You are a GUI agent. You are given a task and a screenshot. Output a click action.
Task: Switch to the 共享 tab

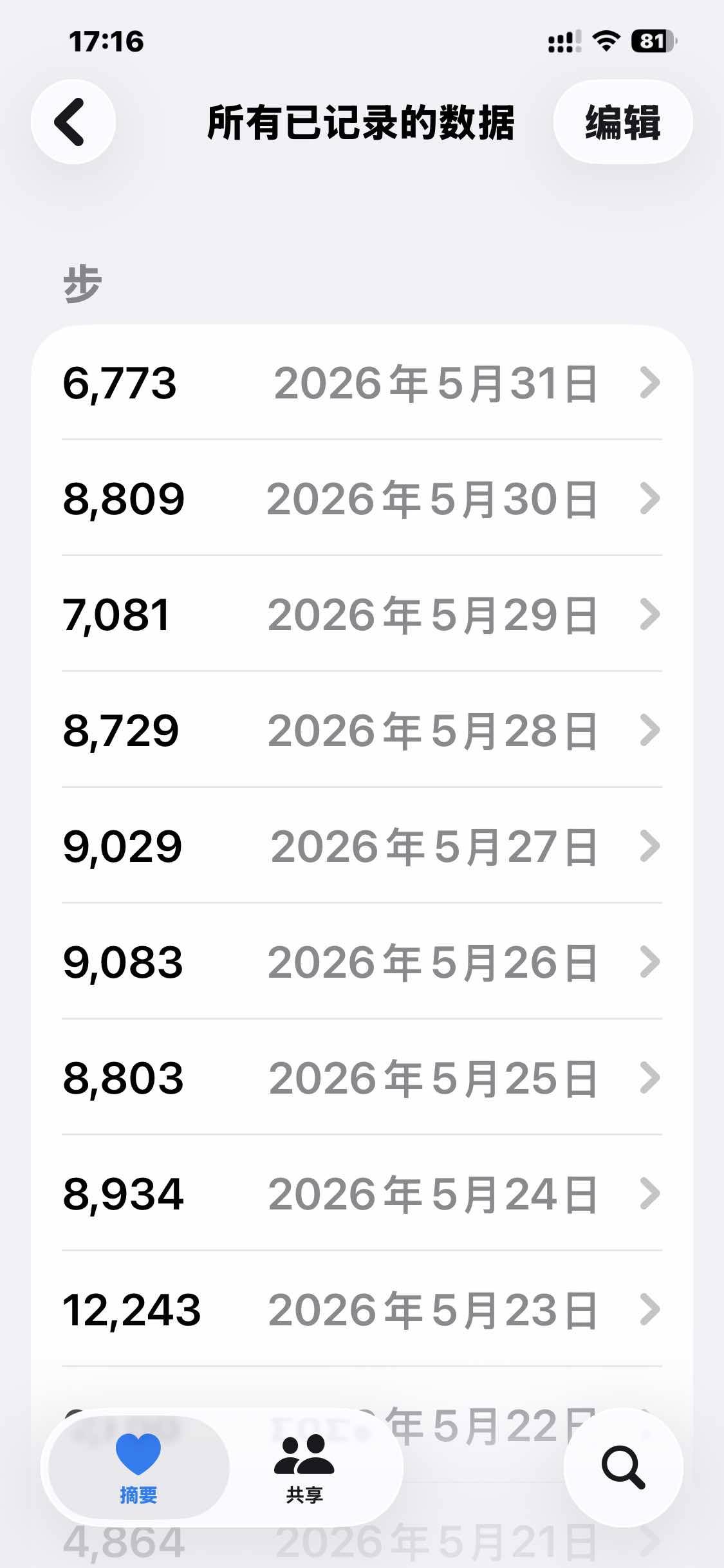point(304,1468)
